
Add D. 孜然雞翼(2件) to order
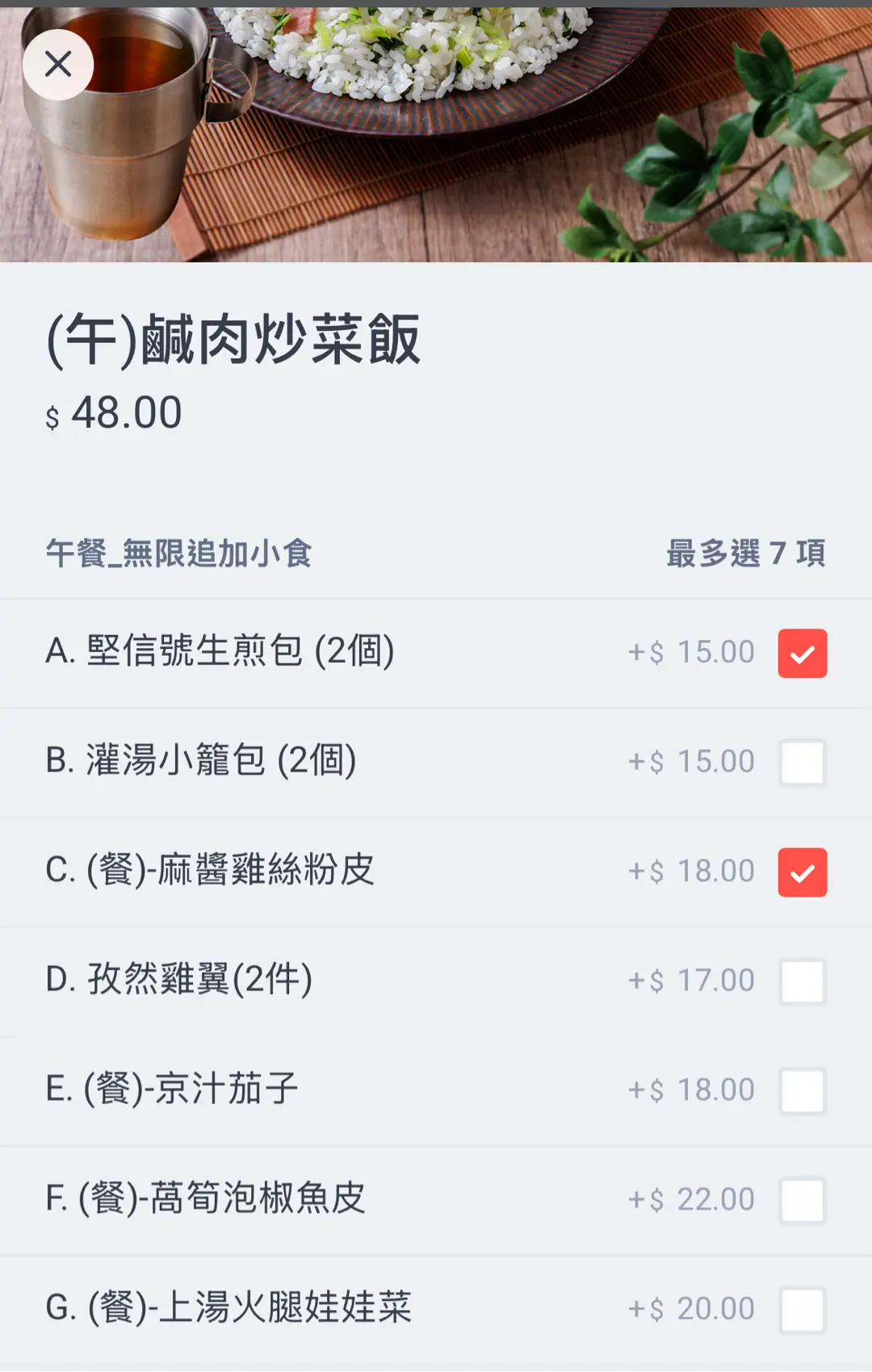click(x=802, y=981)
